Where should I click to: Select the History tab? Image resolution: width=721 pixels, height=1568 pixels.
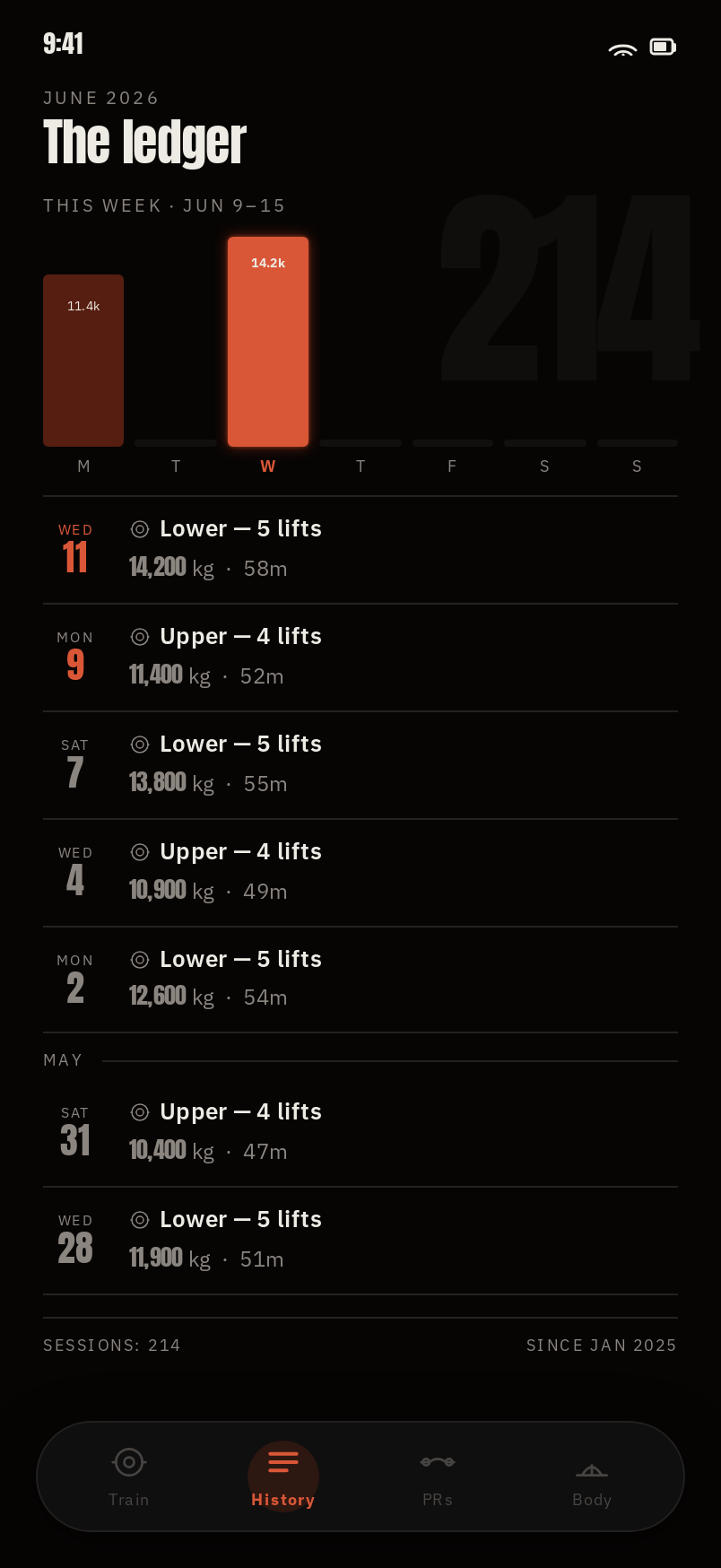coord(283,1477)
